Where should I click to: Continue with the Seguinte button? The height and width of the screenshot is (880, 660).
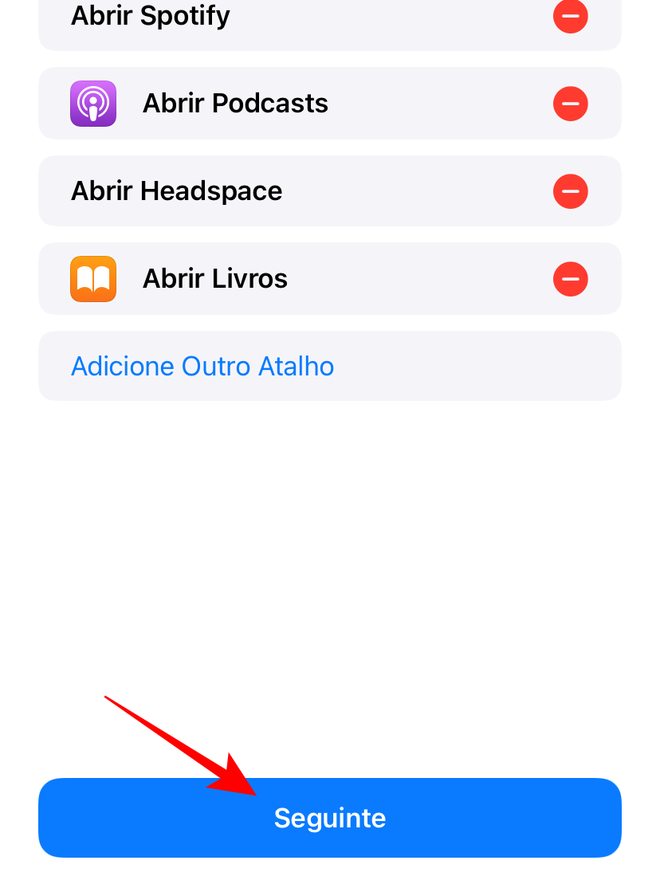tap(330, 818)
